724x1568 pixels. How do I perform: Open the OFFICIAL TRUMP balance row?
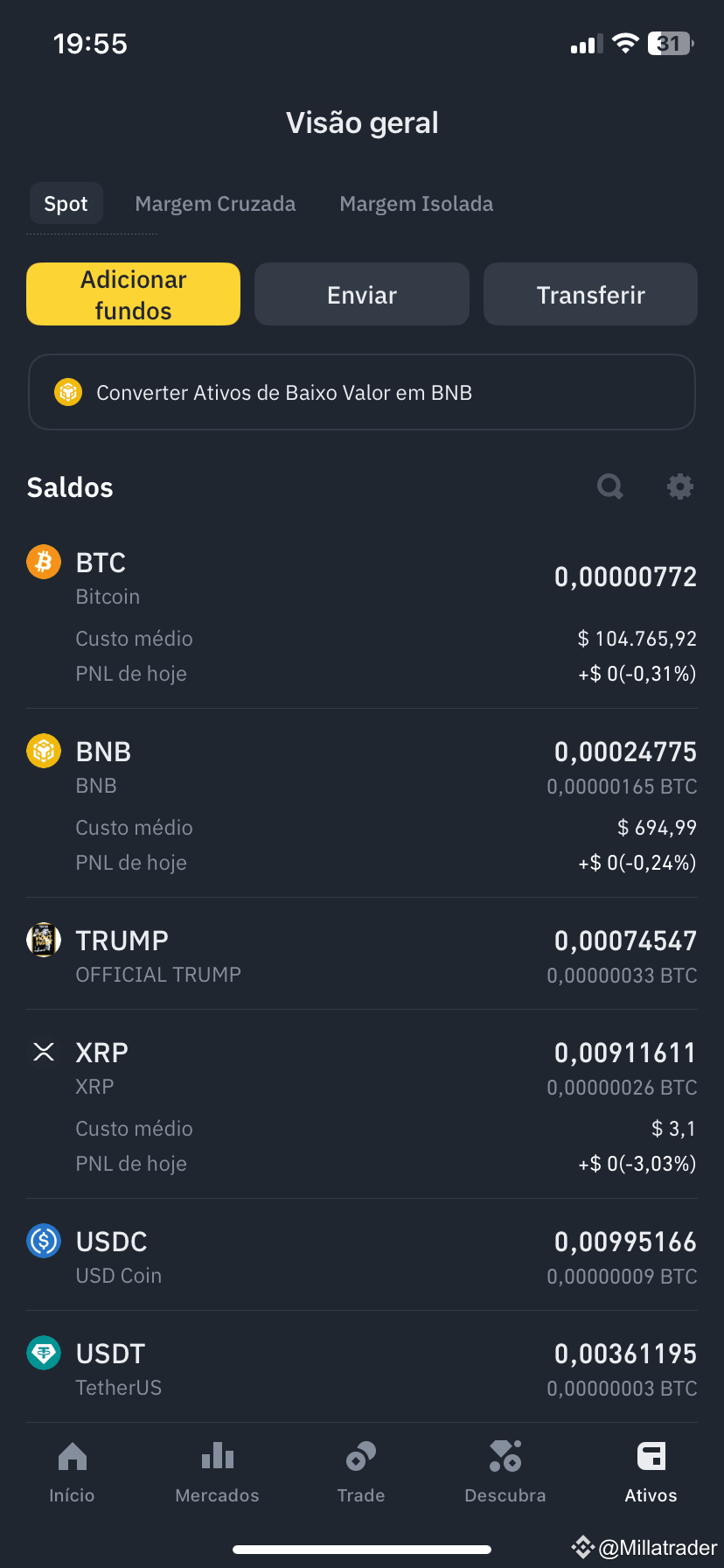click(x=362, y=955)
